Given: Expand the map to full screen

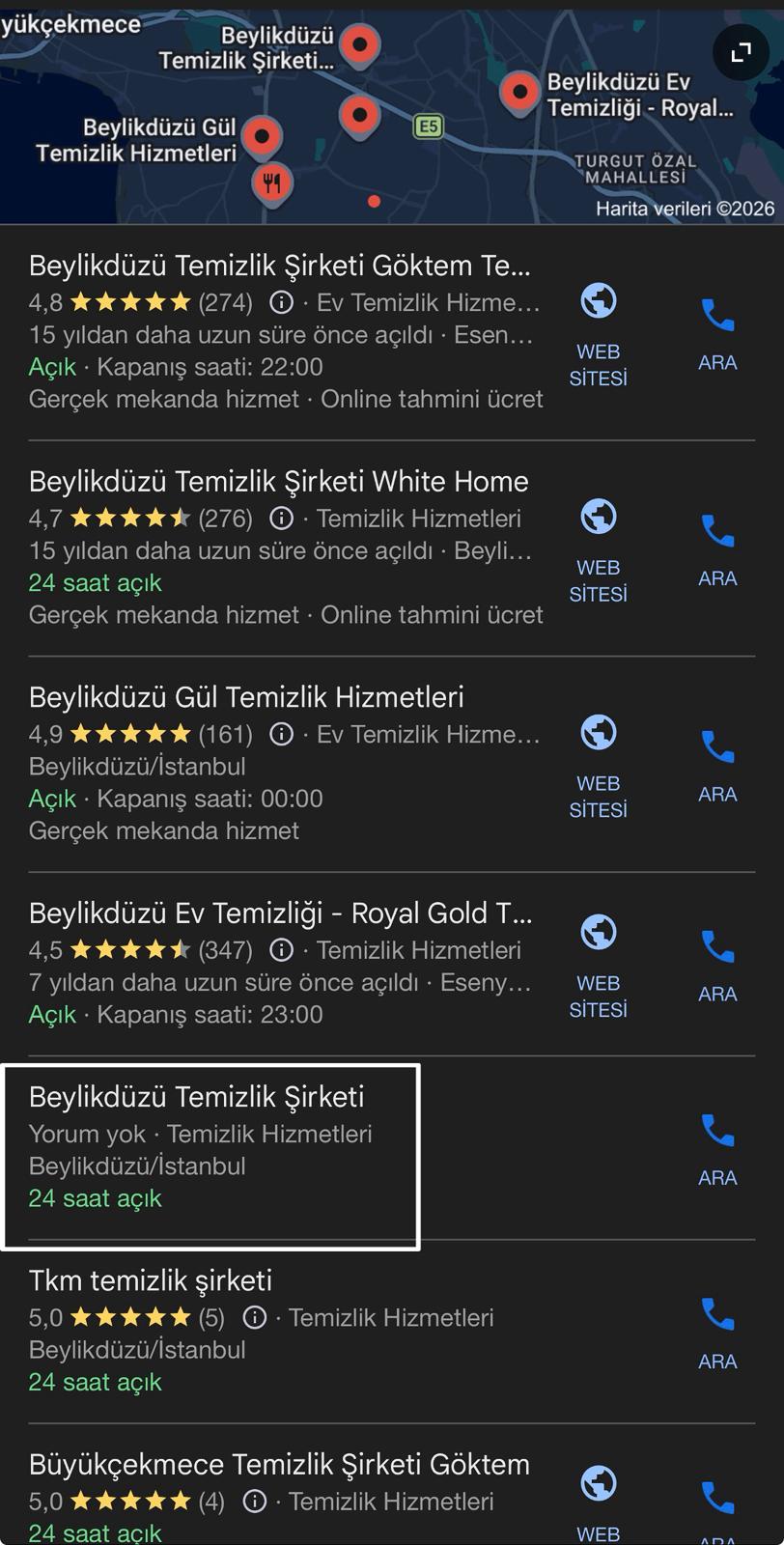Looking at the screenshot, I should click(741, 52).
